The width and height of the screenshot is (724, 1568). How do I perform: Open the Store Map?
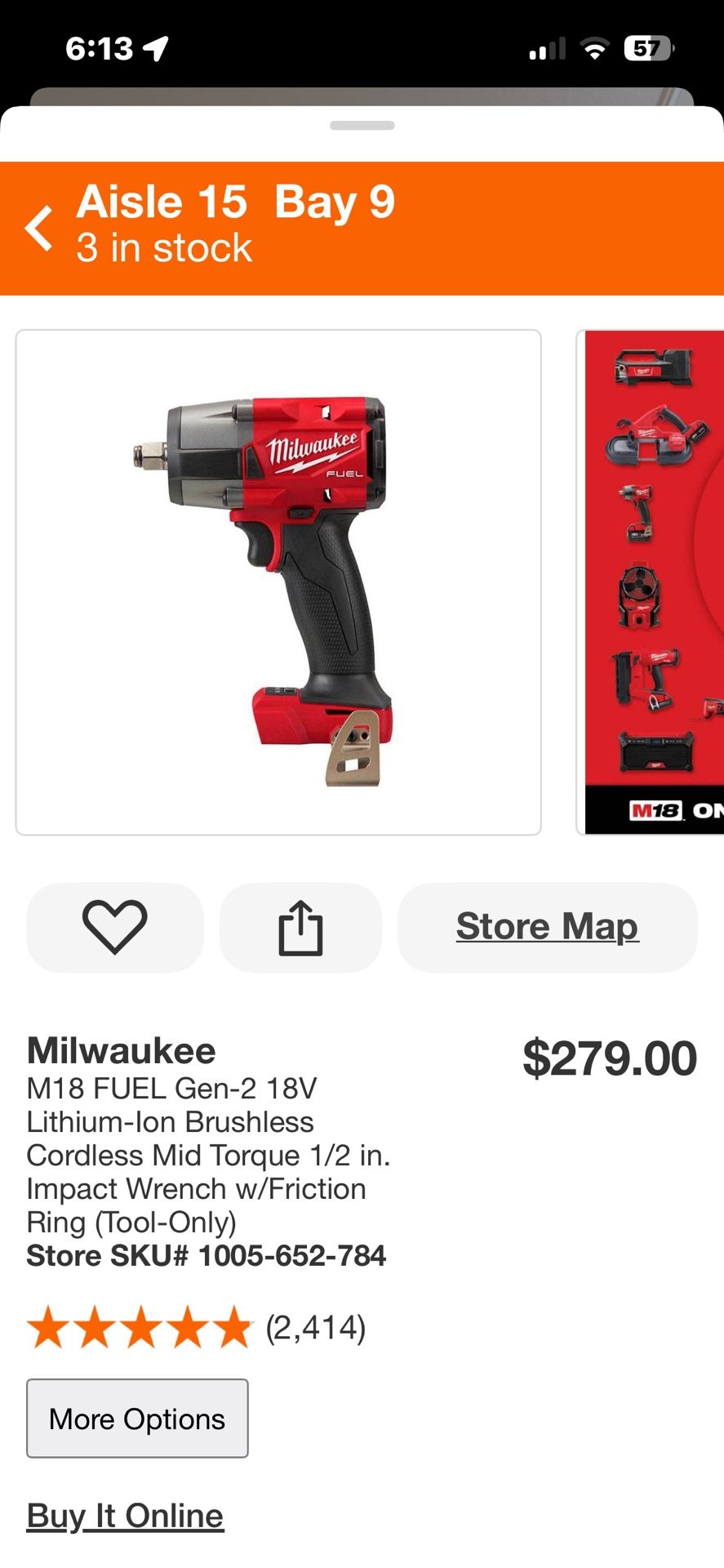tap(546, 926)
